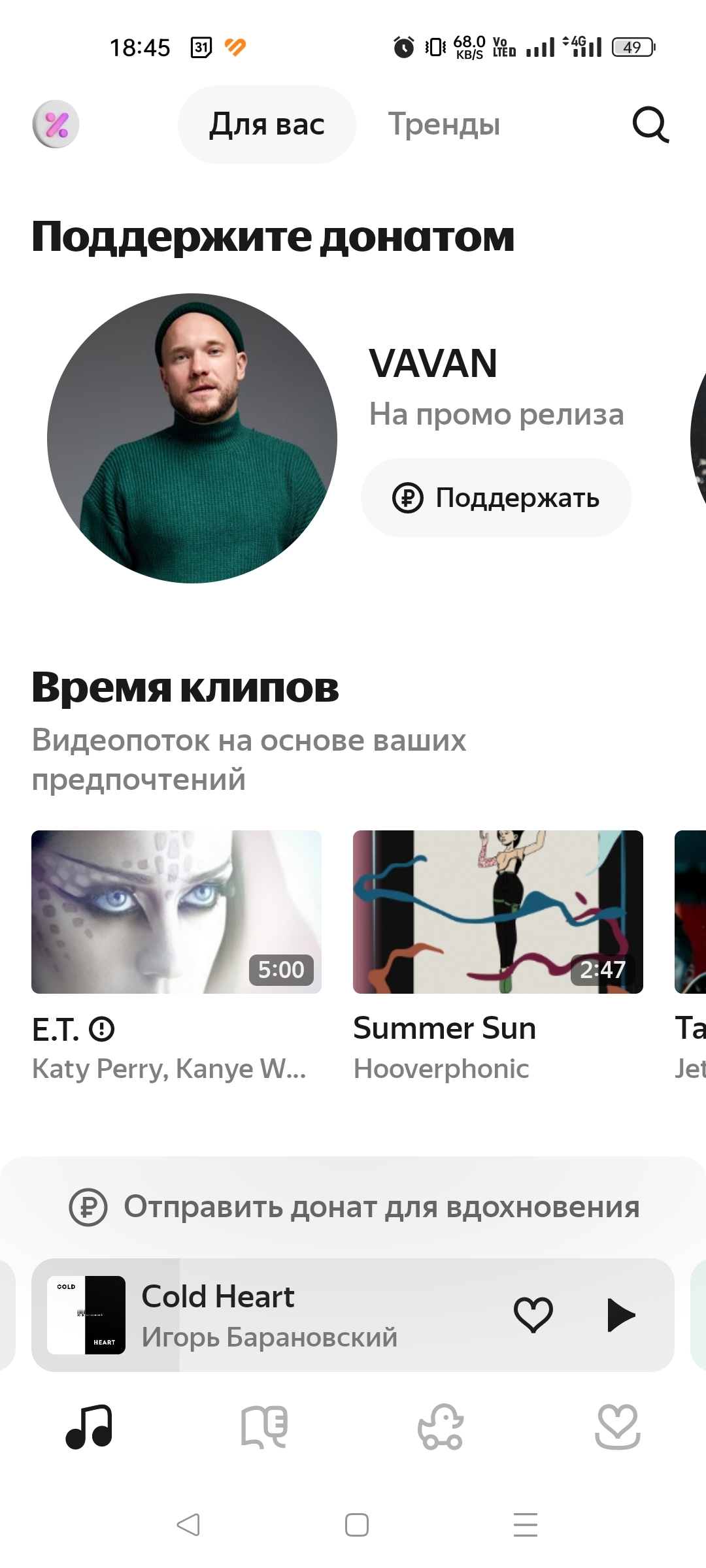Play the track Cold Heart
This screenshot has height=1568, width=706.
point(620,1315)
